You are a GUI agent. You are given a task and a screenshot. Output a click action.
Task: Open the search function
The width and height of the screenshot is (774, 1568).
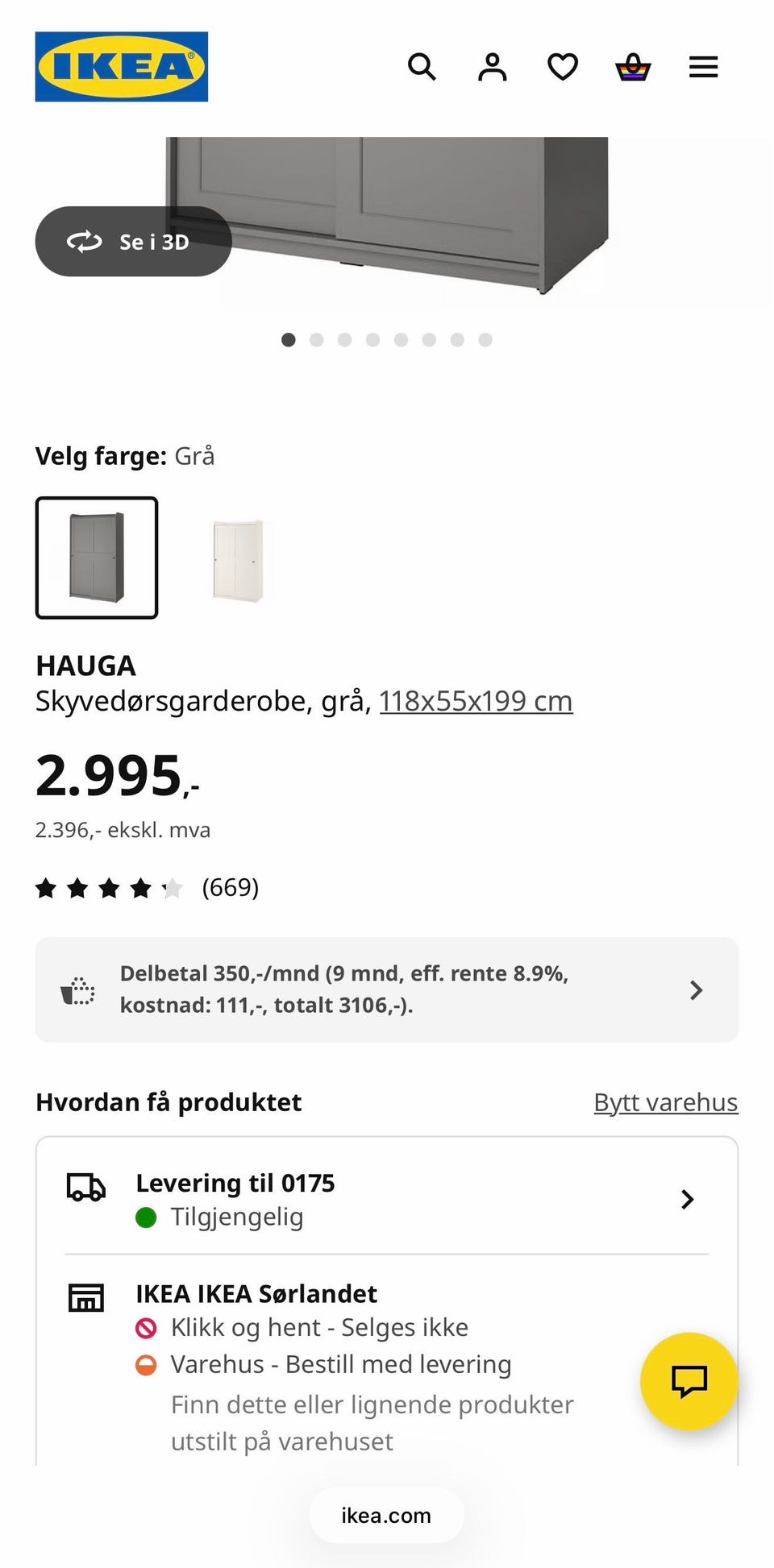(x=422, y=67)
